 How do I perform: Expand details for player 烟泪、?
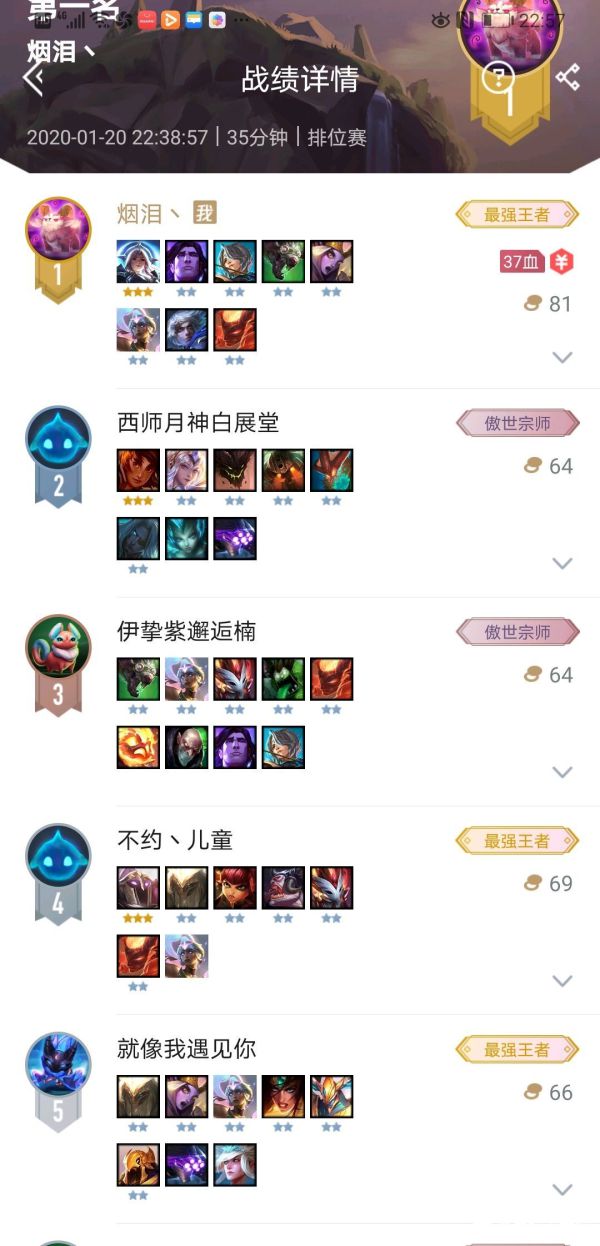click(562, 357)
